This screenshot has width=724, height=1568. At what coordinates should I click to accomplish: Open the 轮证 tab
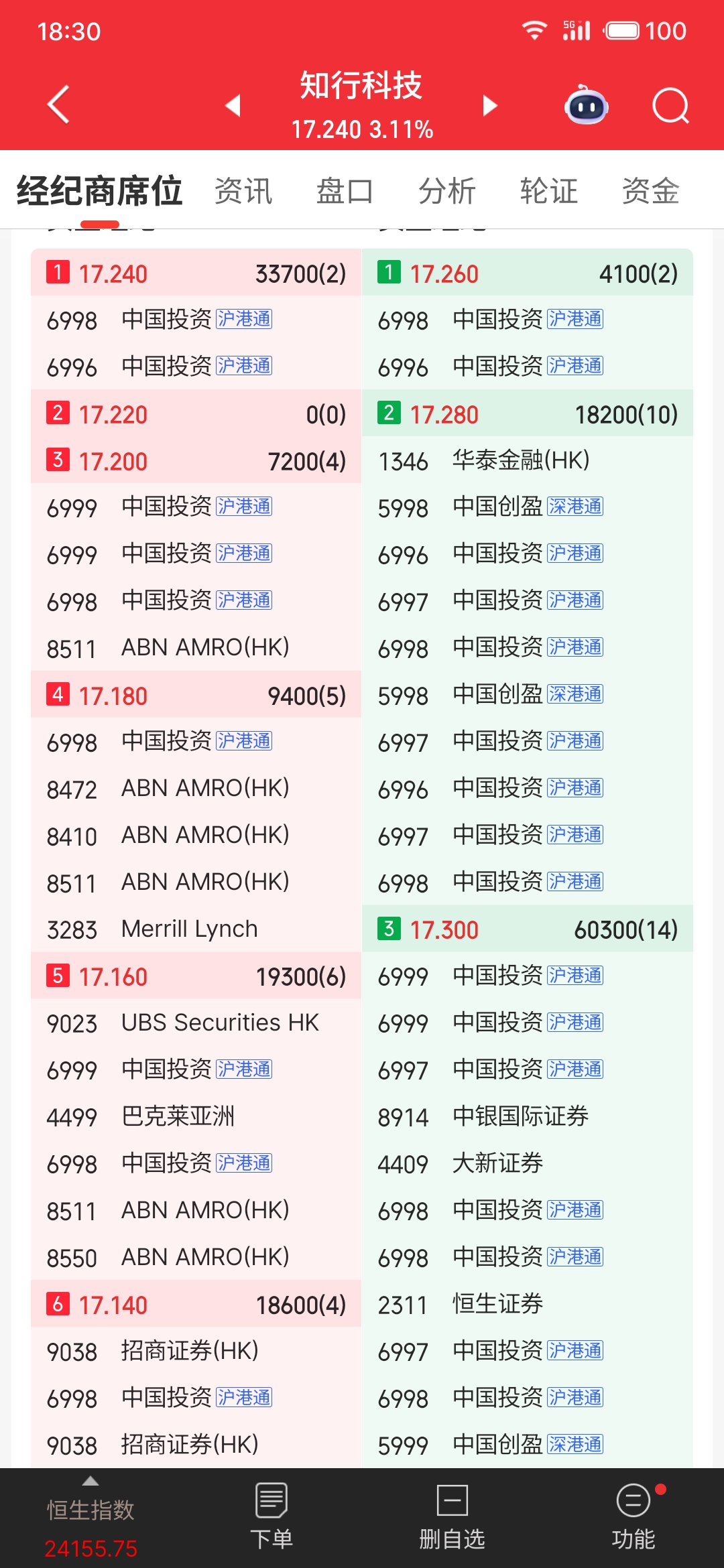(x=549, y=191)
